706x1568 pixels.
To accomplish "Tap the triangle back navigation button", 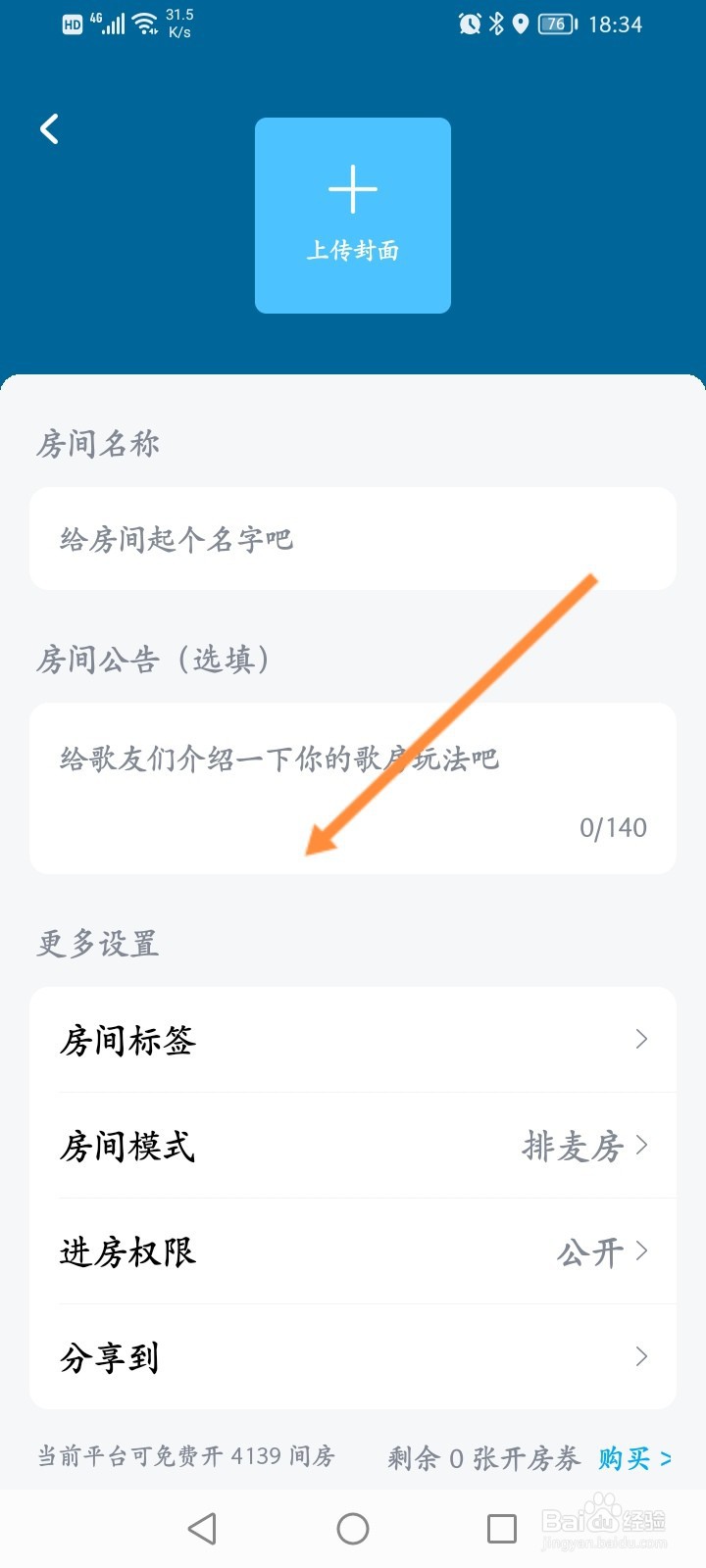I will (x=203, y=1528).
